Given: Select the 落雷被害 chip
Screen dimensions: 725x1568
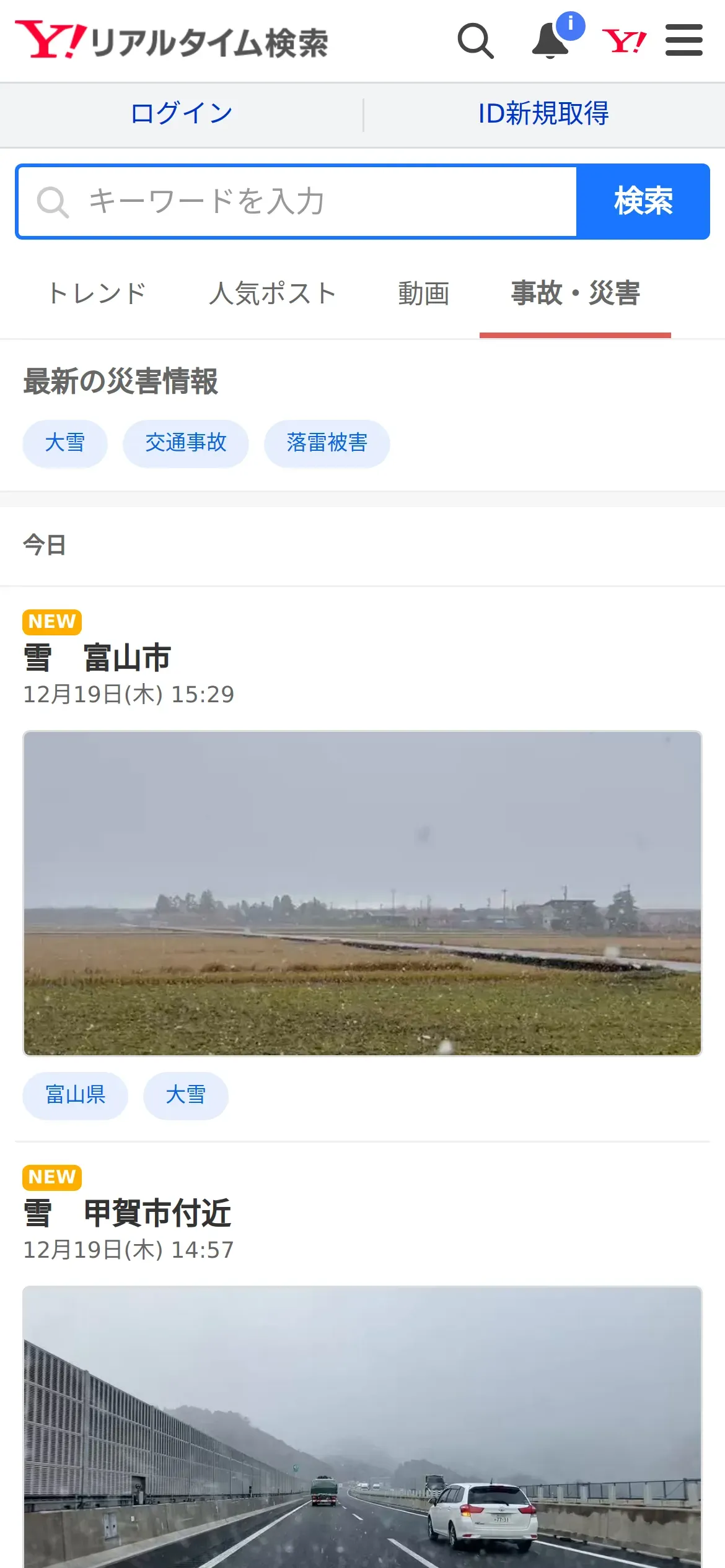Looking at the screenshot, I should tap(327, 443).
